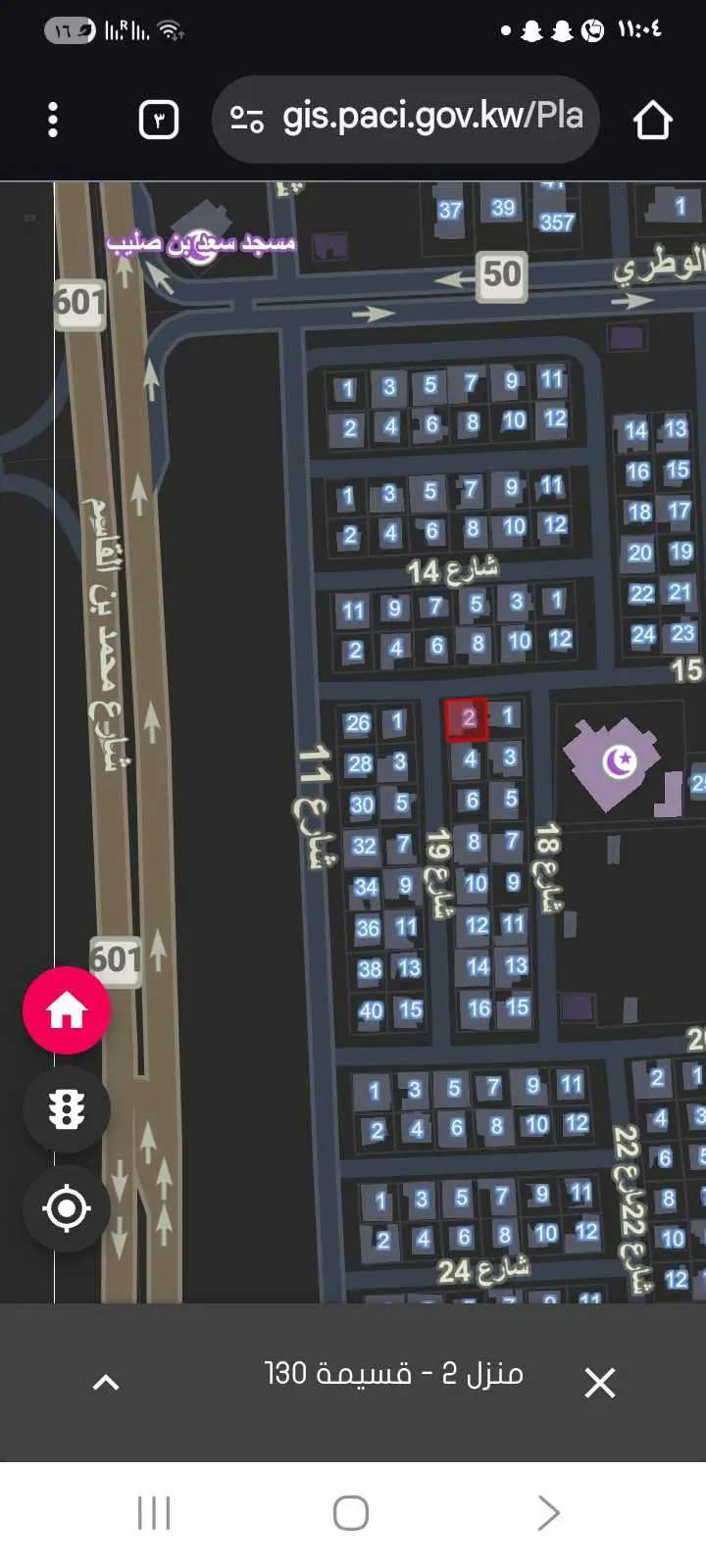Select the highlighted house 2 parcel
The height and width of the screenshot is (1568, 706).
467,719
